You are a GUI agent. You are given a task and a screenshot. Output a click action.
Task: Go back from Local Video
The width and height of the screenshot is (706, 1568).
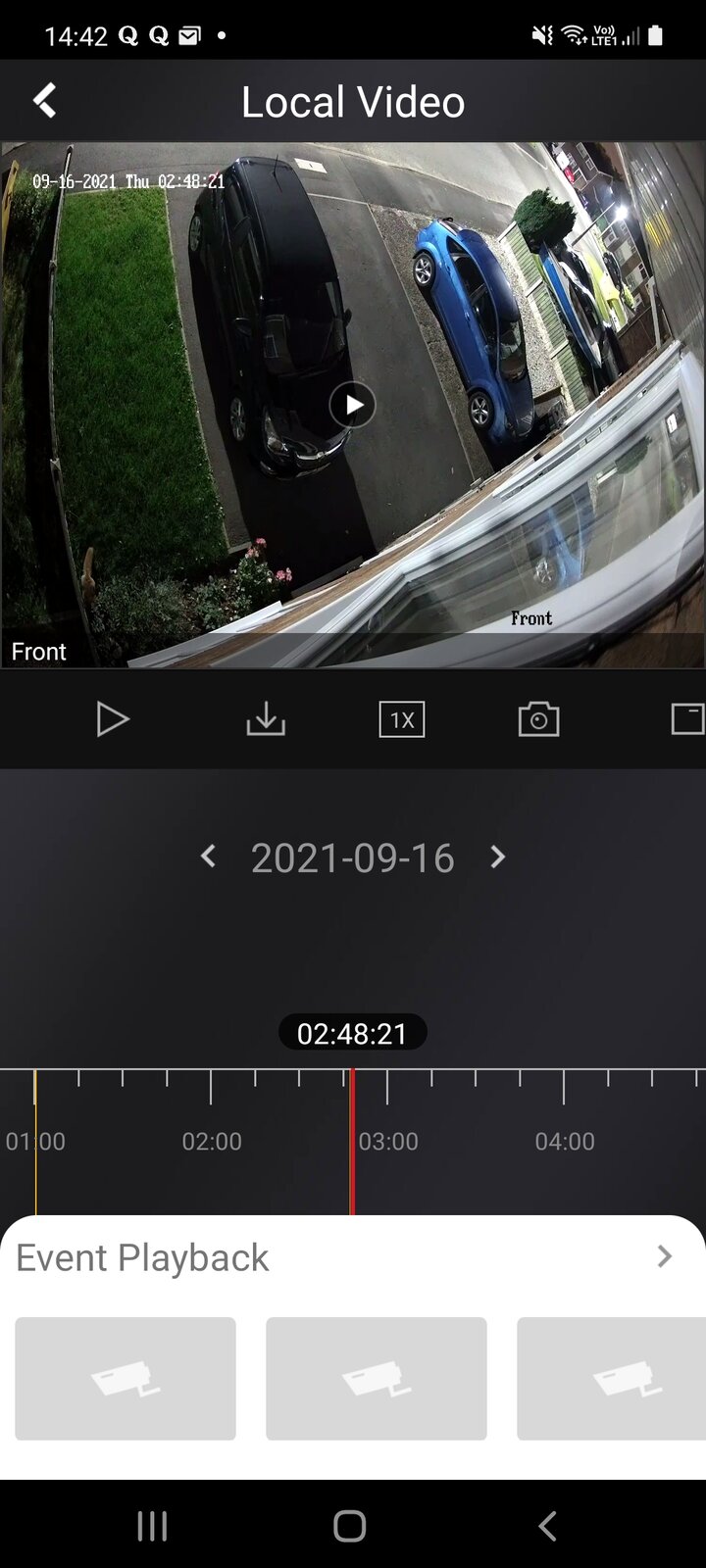(x=45, y=101)
